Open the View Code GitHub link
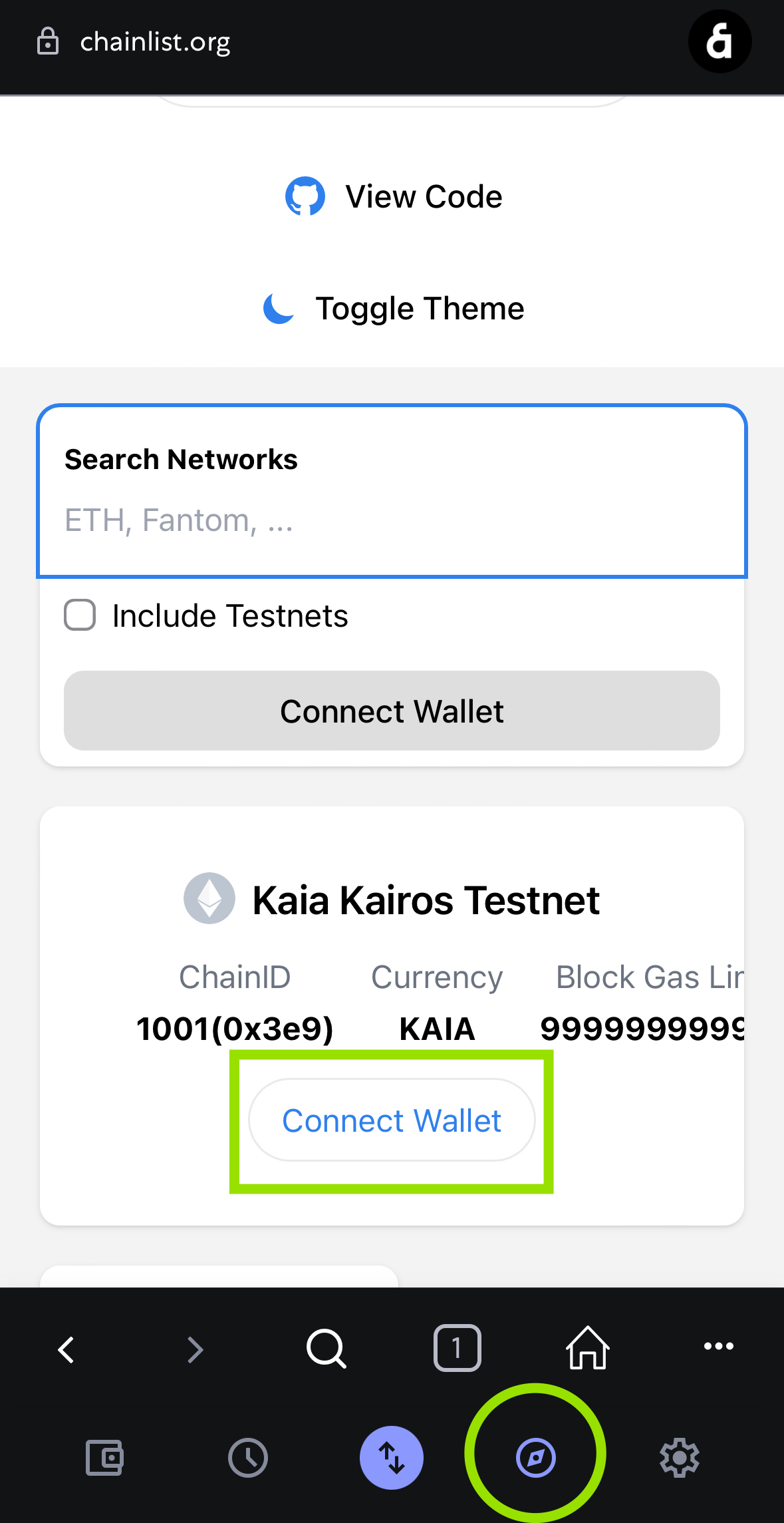The image size is (784, 1523). click(x=393, y=196)
